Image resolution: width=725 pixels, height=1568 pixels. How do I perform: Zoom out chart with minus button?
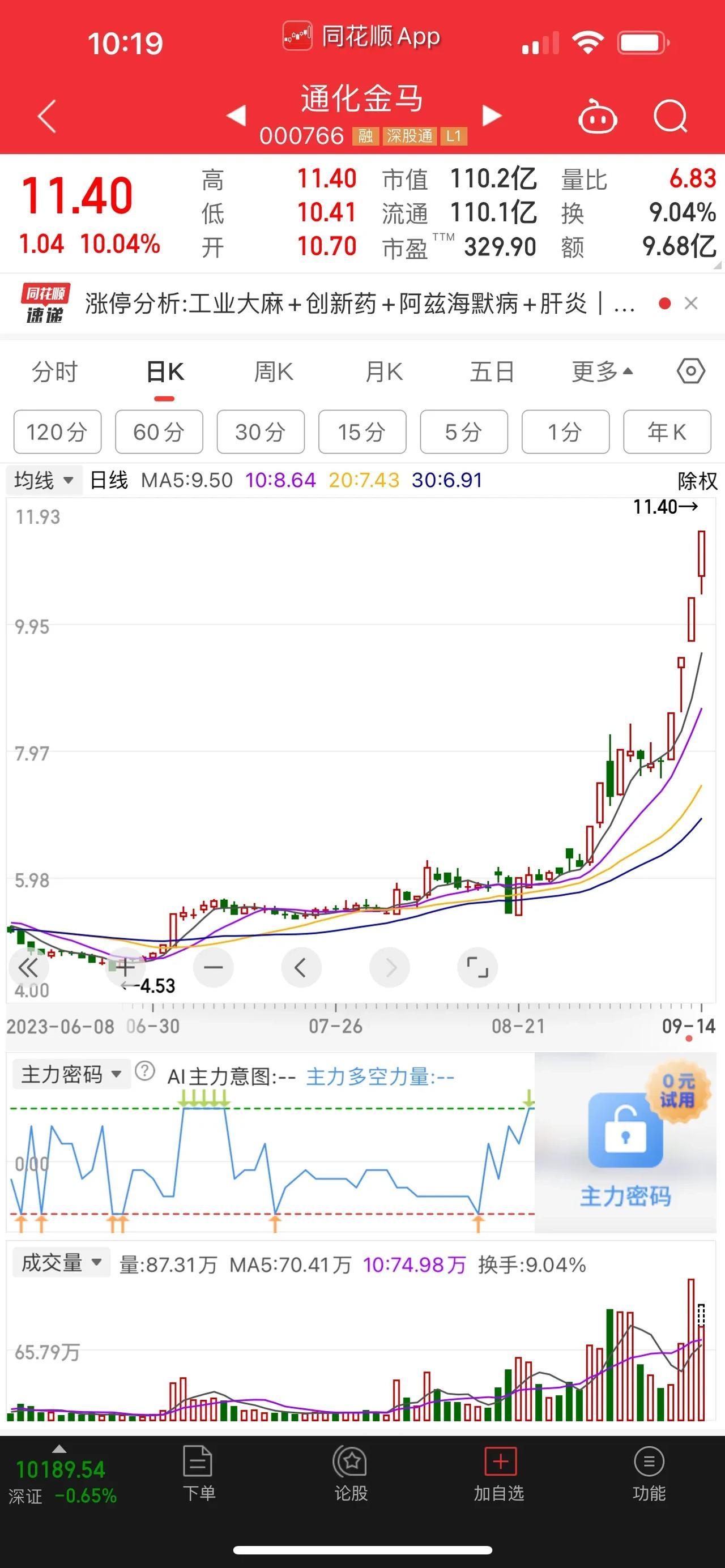(213, 967)
